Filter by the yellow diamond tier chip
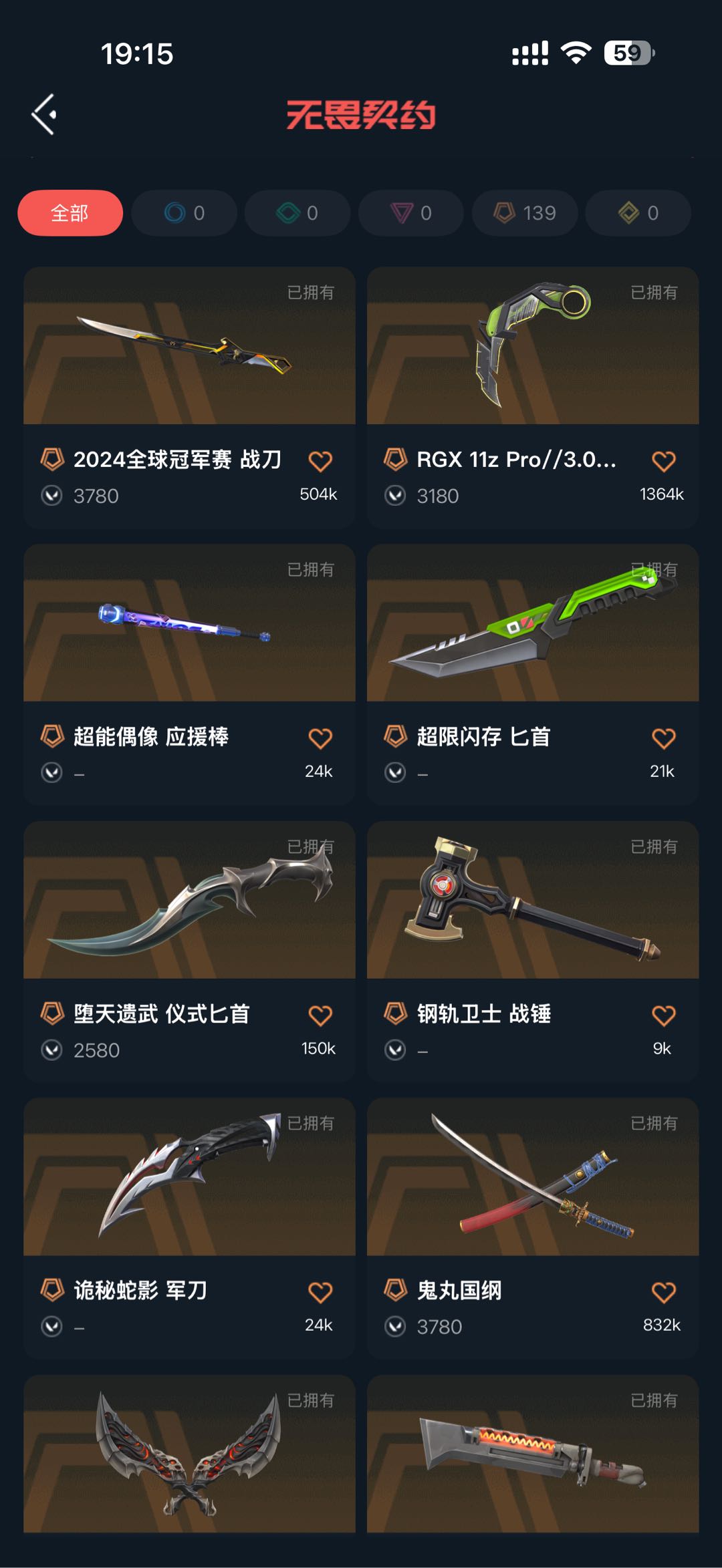The image size is (722, 1568). click(x=638, y=213)
